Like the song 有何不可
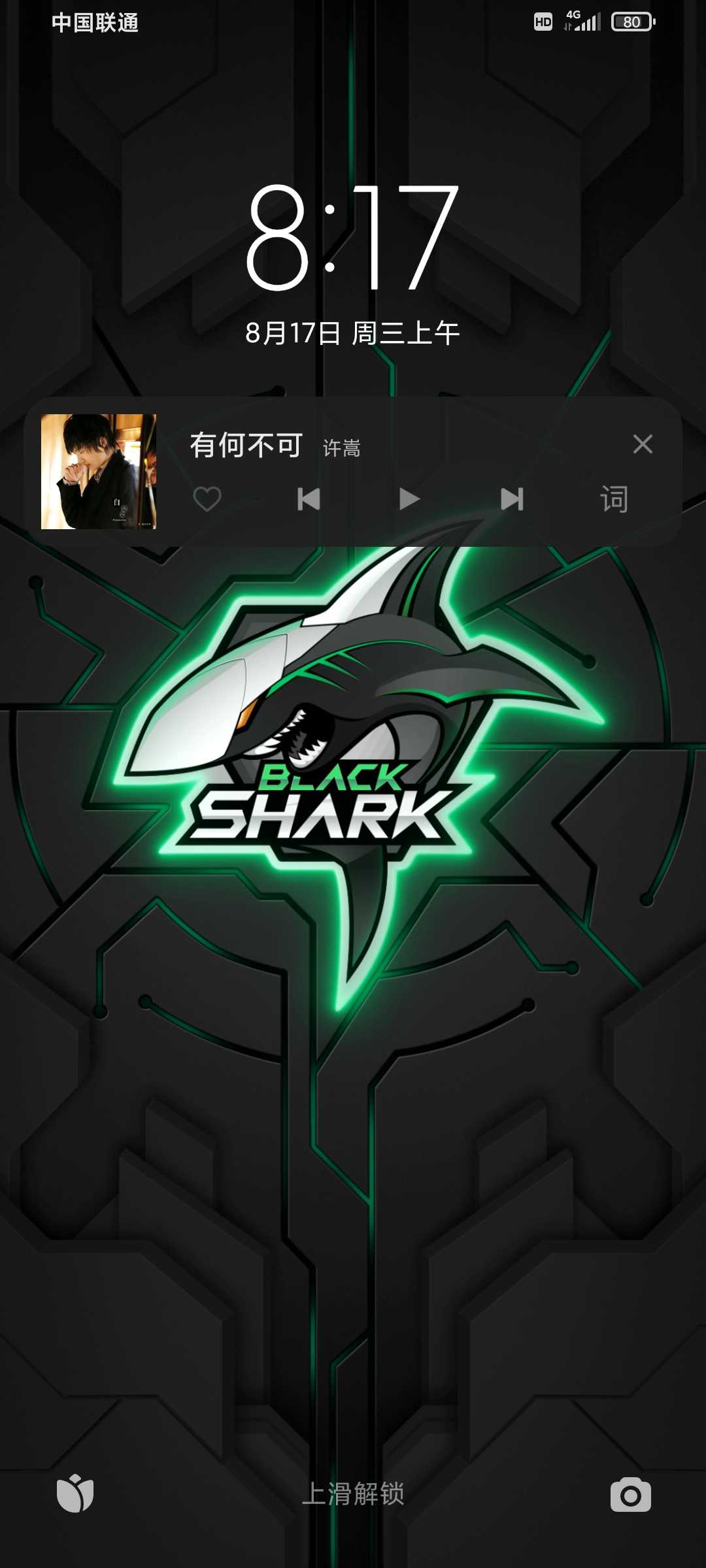 [207, 500]
